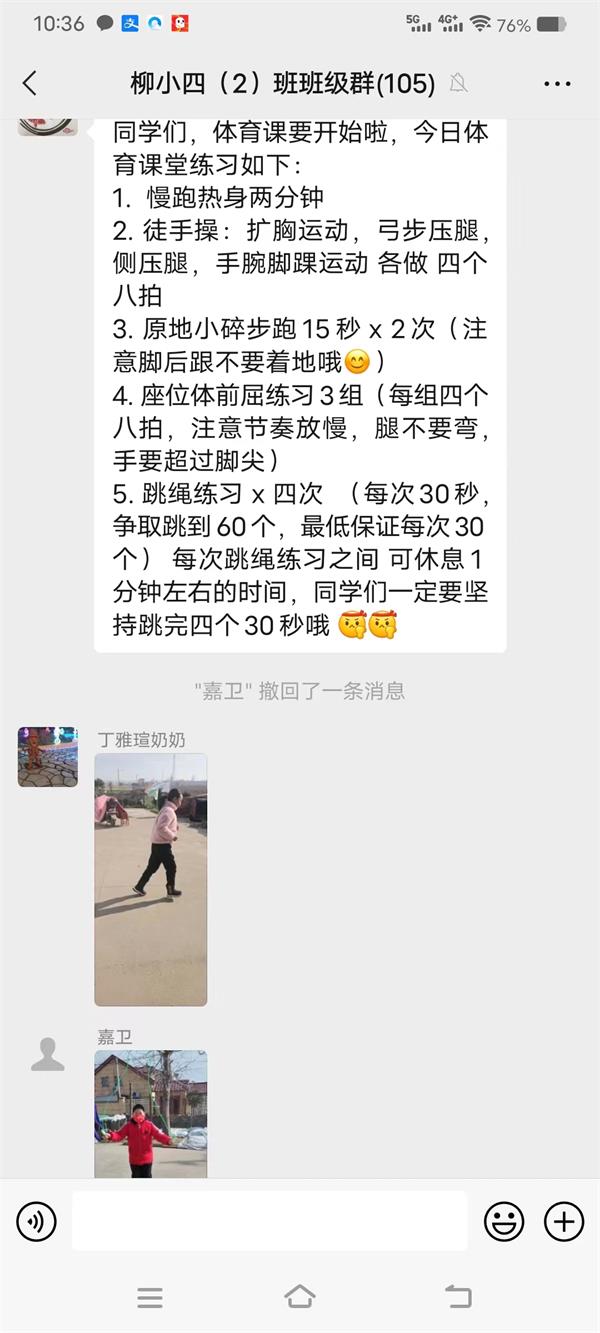
Task: Go to the system home screen
Action: 300,1297
